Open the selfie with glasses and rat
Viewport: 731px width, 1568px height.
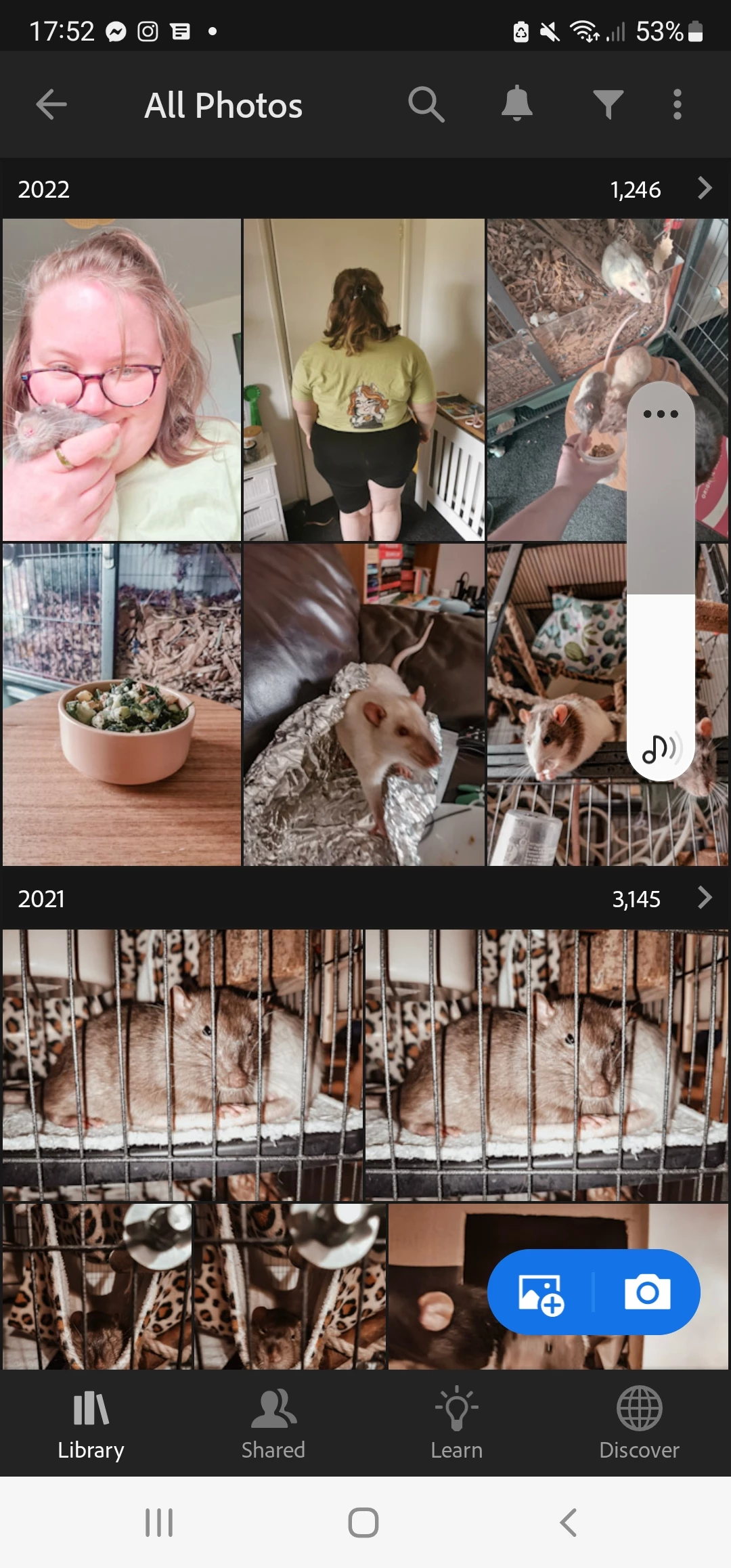pyautogui.click(x=122, y=379)
